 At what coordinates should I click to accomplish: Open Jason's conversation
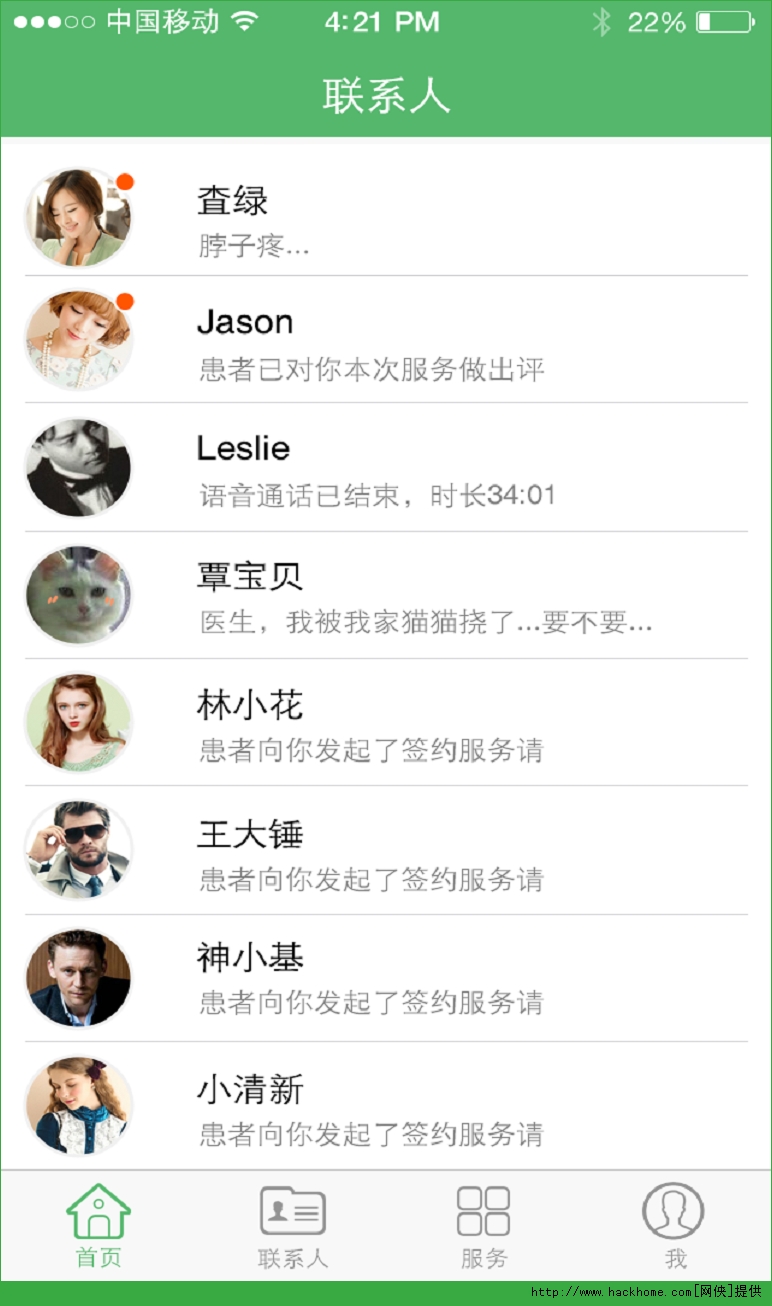pos(386,342)
